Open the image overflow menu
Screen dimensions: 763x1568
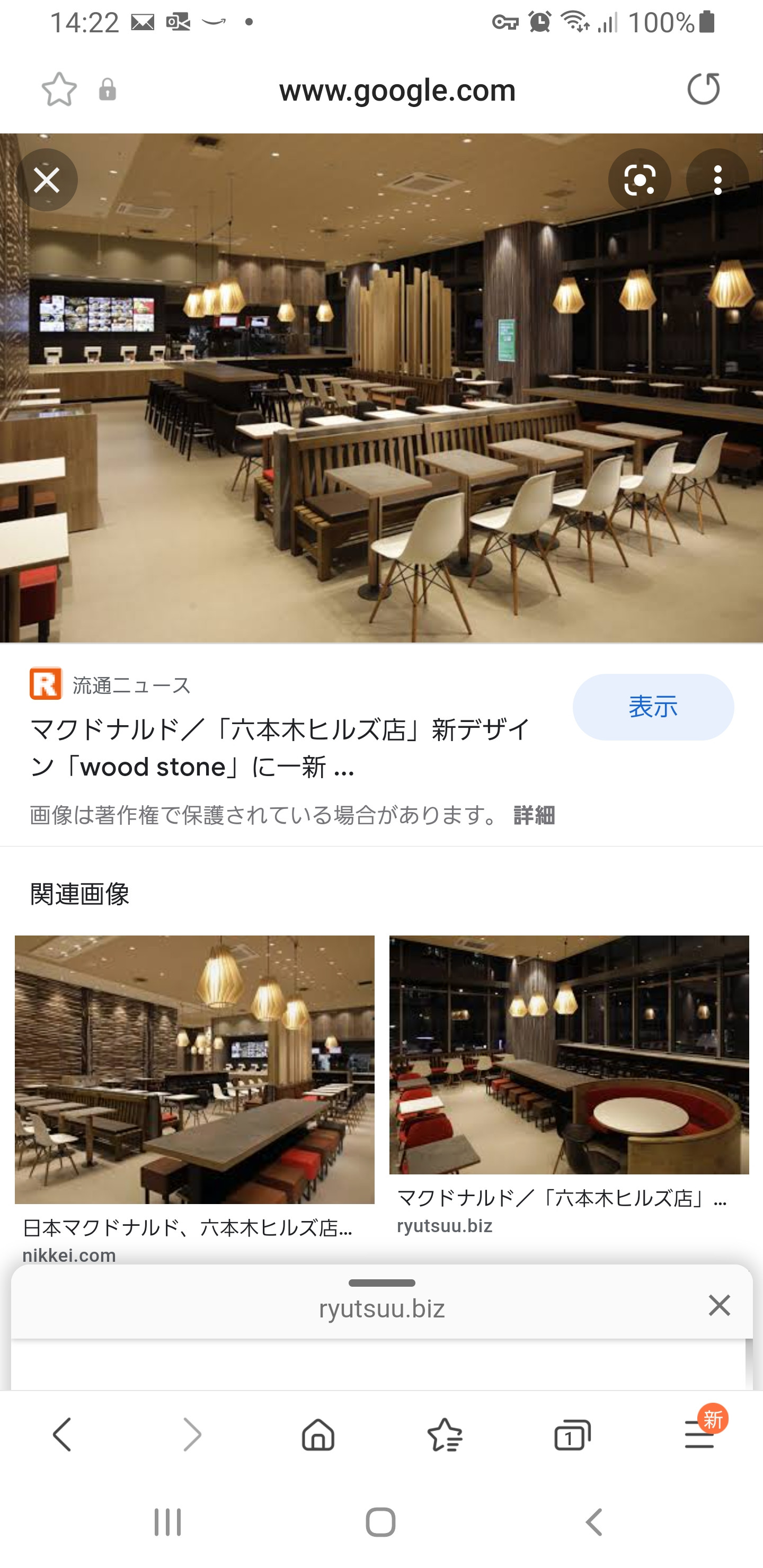[717, 180]
